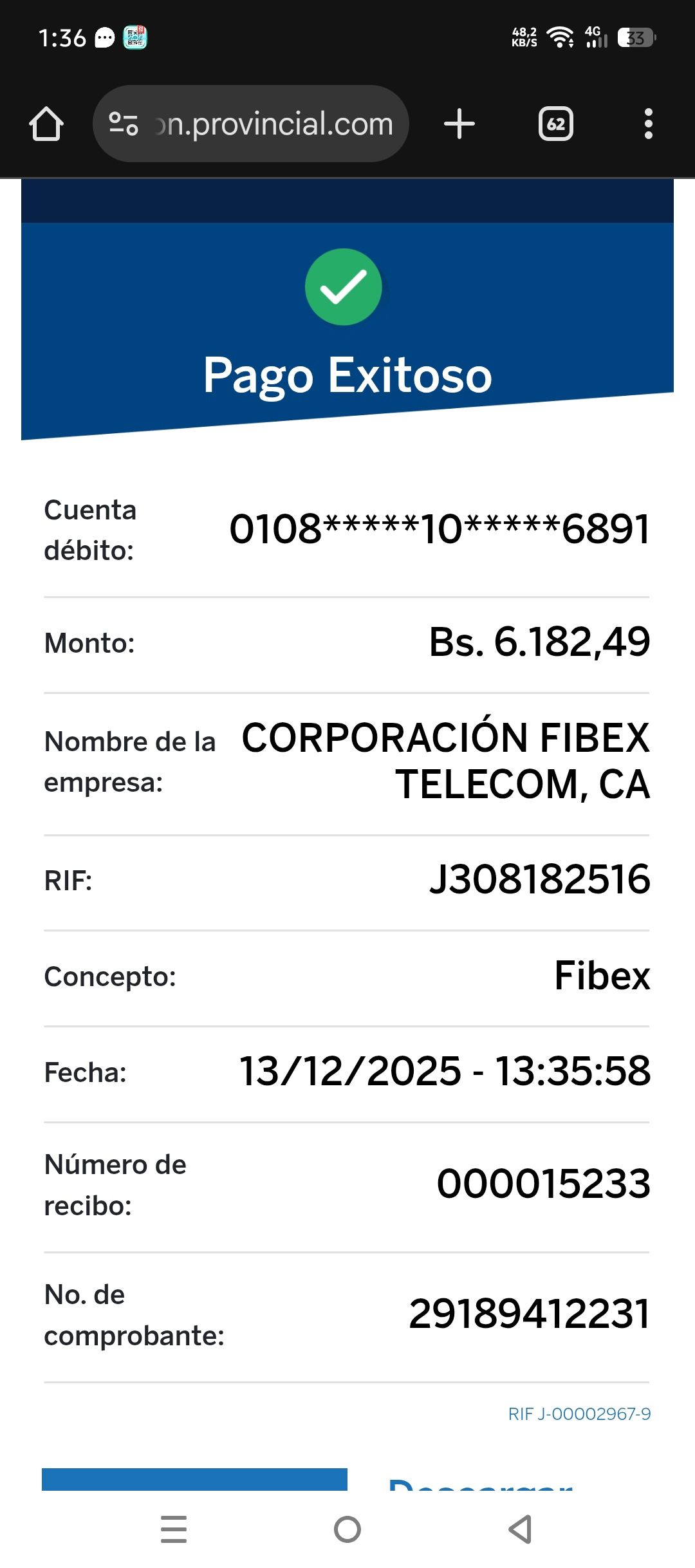Screen dimensions: 695x1568
Task: Tap the Descargar link
Action: 481,1484
